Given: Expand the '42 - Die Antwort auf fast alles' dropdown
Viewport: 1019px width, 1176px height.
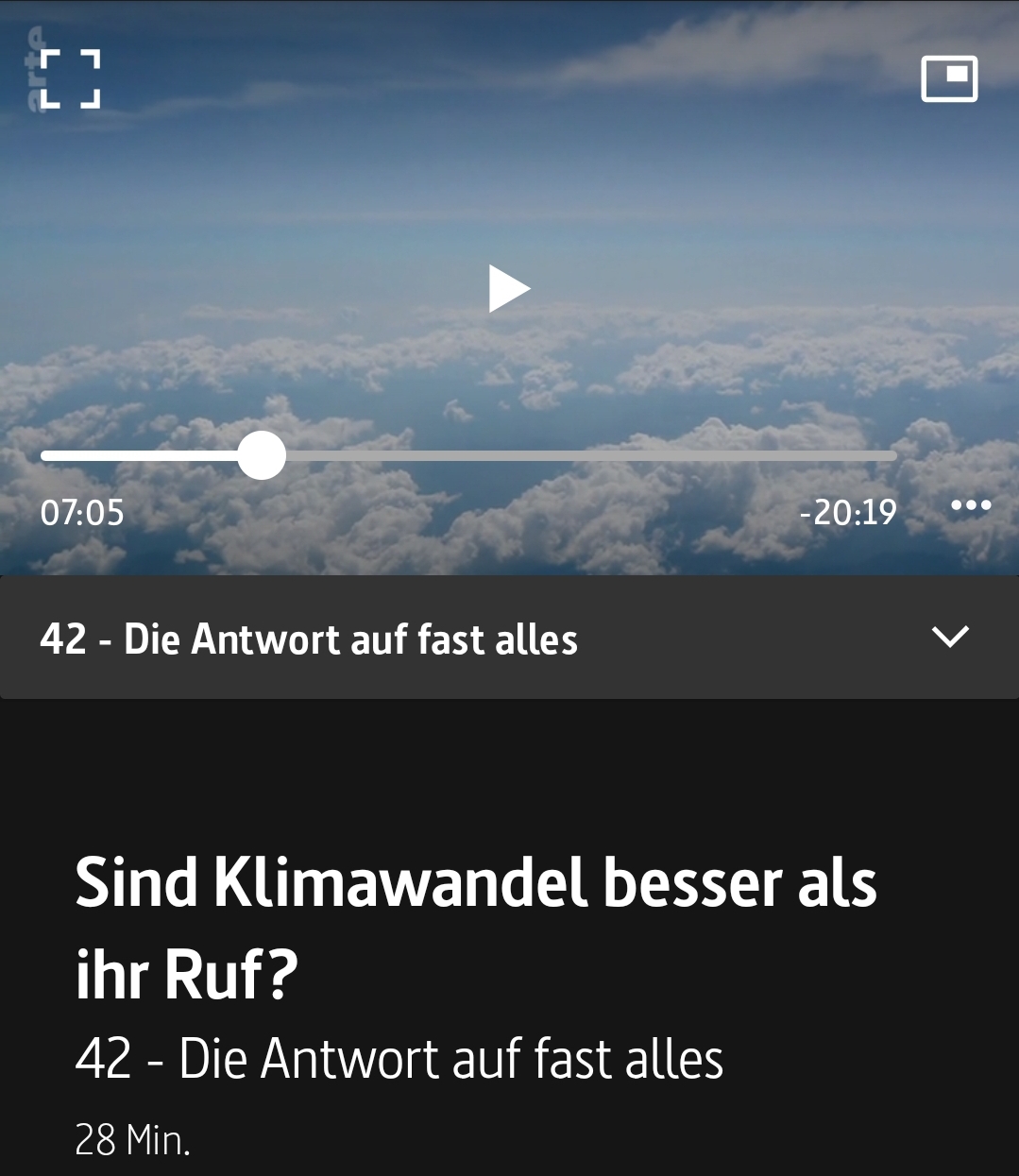Looking at the screenshot, I should 950,637.
